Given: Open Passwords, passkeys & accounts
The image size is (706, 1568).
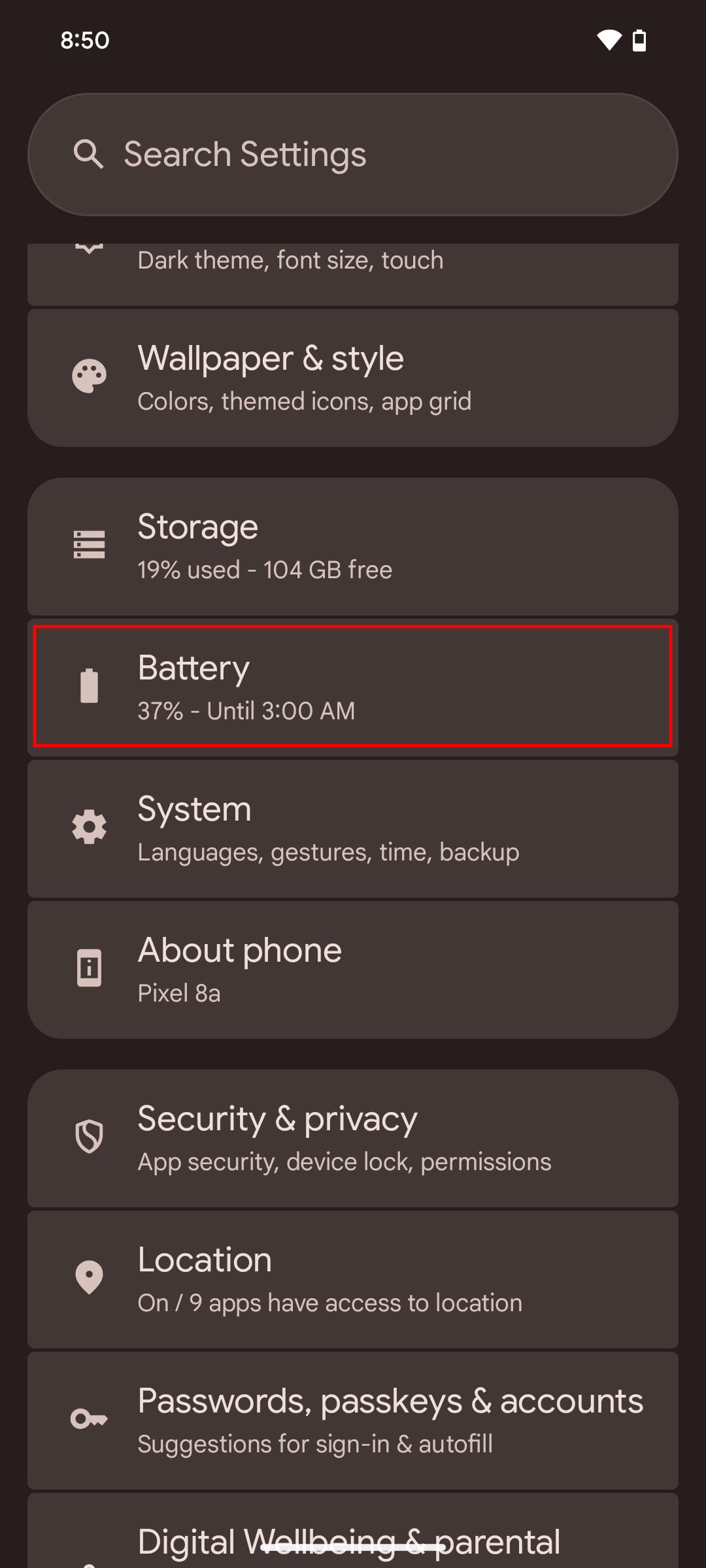Looking at the screenshot, I should tap(353, 1420).
